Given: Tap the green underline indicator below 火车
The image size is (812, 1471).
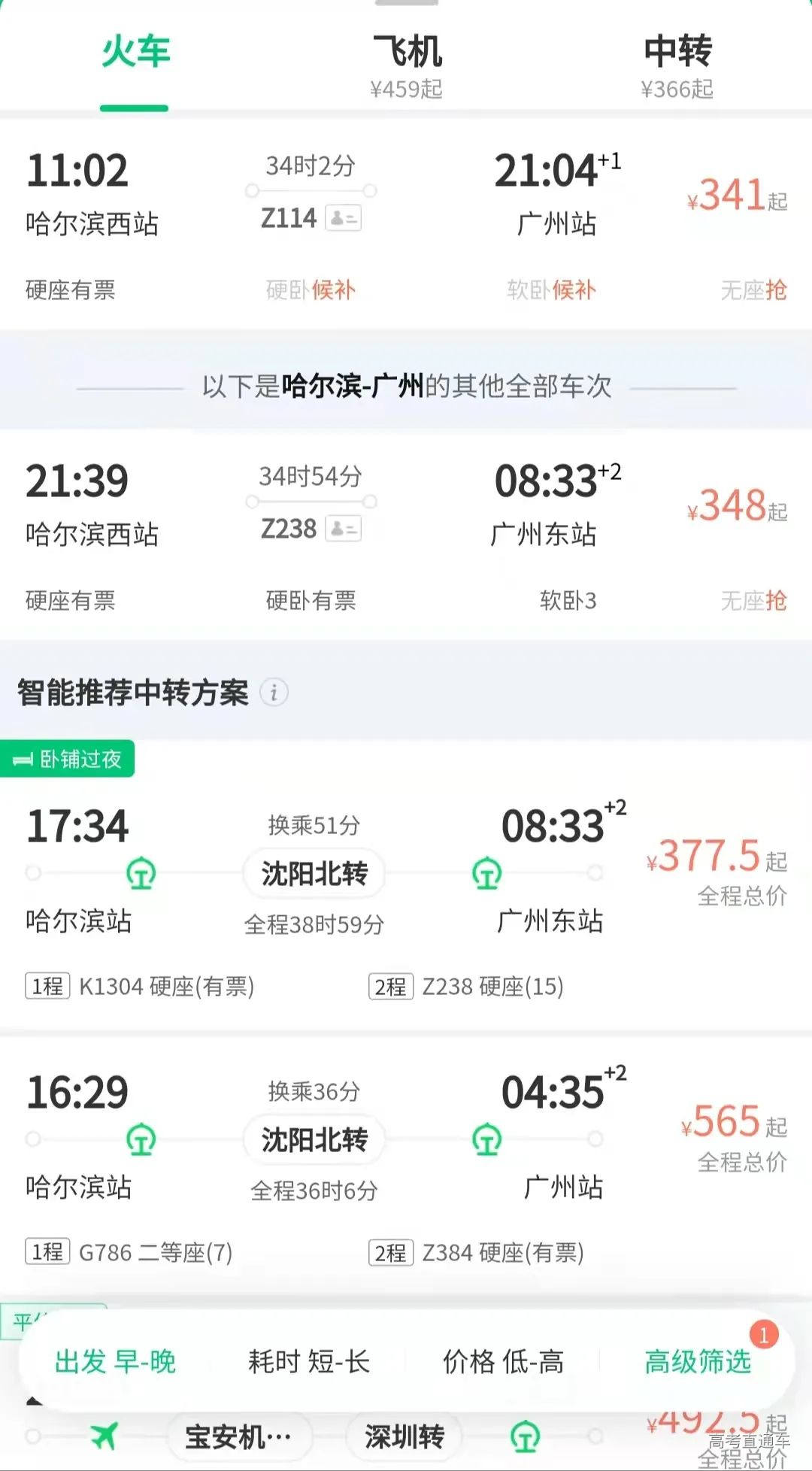Looking at the screenshot, I should pyautogui.click(x=134, y=107).
